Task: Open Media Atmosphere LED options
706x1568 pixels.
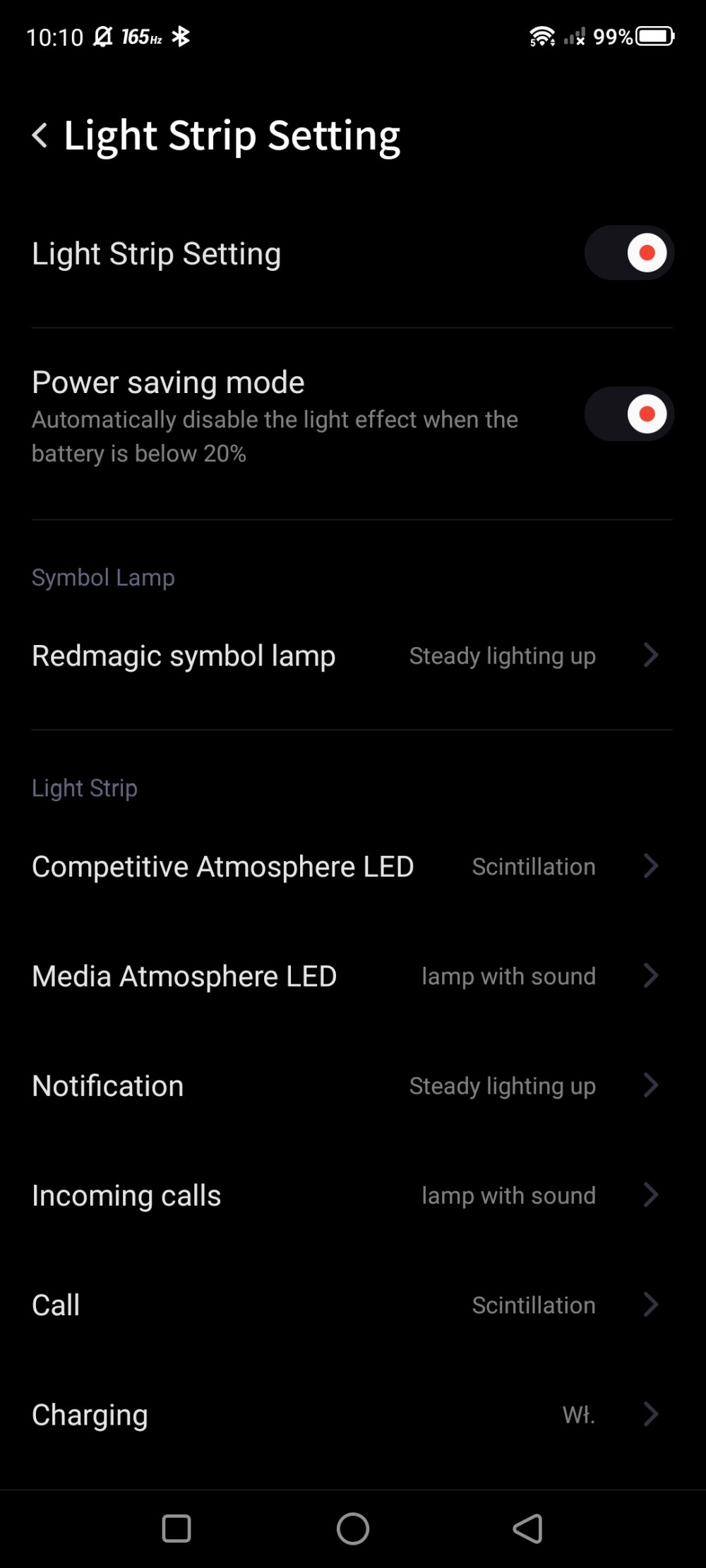Action: [352, 976]
